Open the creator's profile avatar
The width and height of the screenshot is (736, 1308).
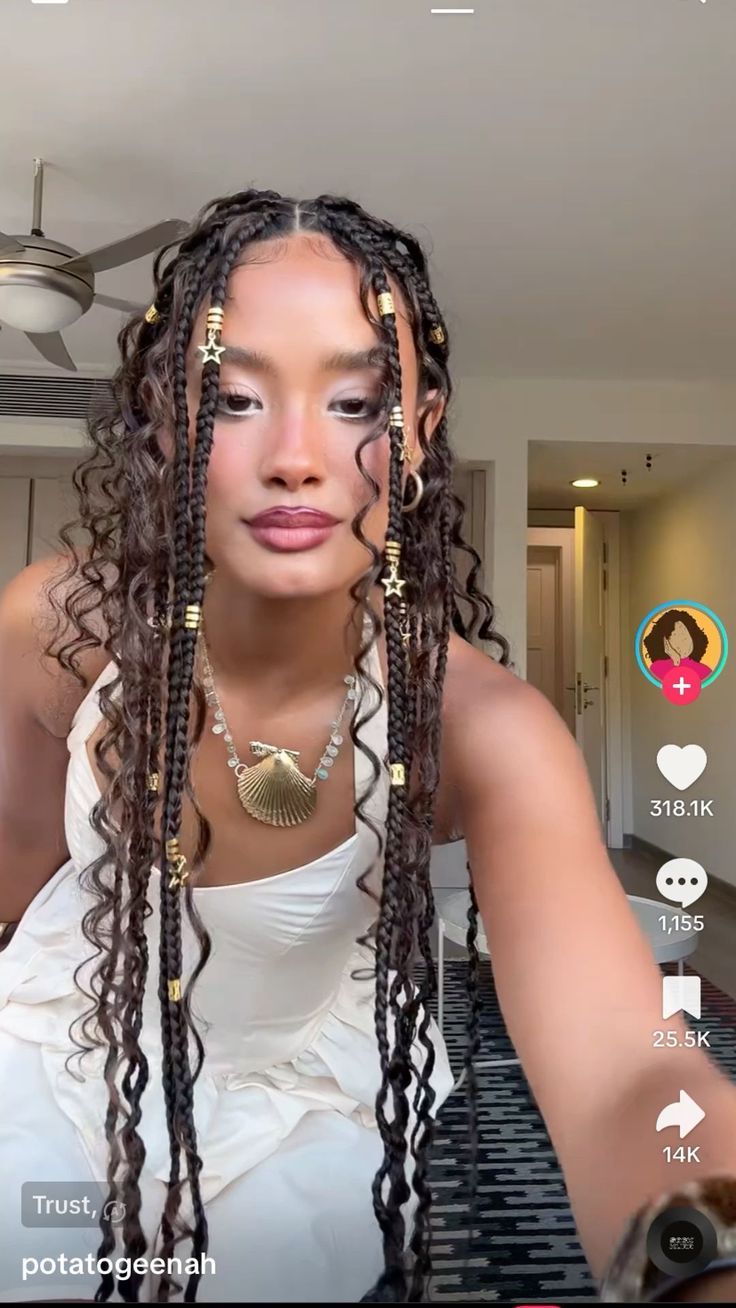681,645
